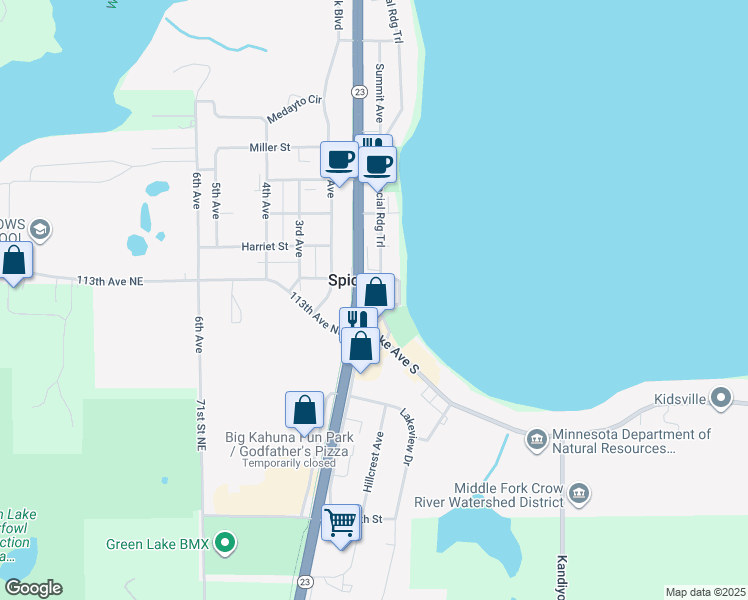Open the Kidsville place pin
748x600 pixels.
point(722,399)
